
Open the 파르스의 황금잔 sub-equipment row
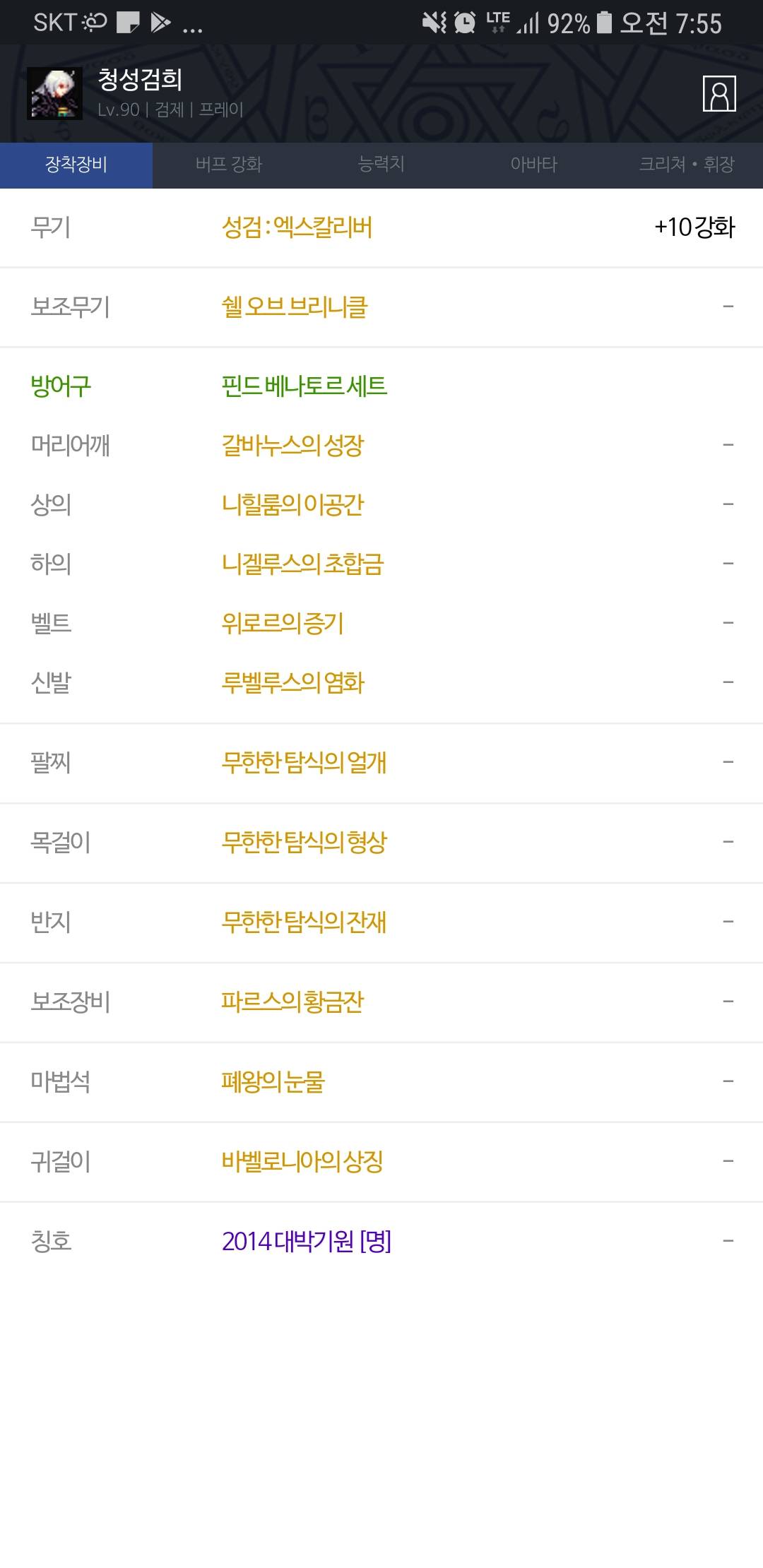pos(381,1002)
